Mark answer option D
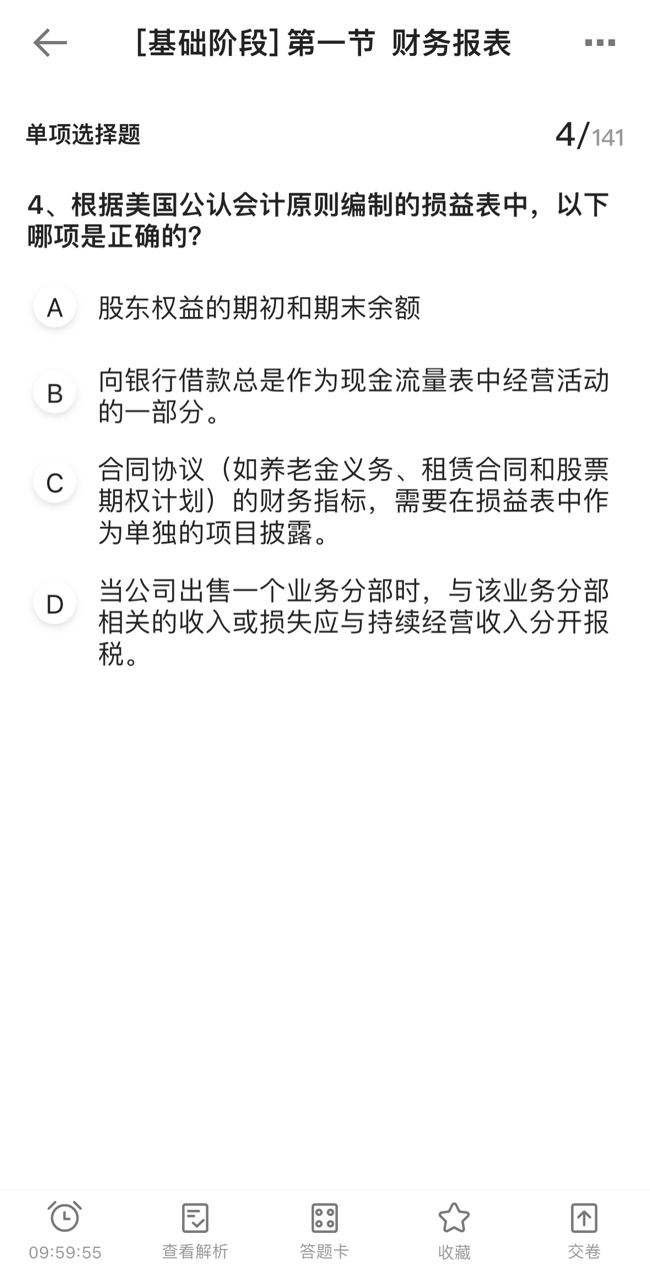The width and height of the screenshot is (650, 1280). (x=55, y=604)
